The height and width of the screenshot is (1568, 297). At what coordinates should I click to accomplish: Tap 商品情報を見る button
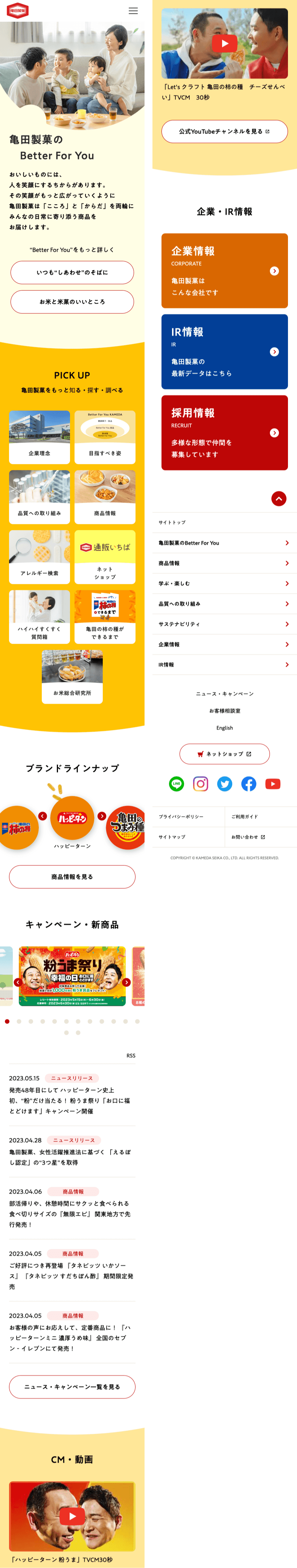pyautogui.click(x=72, y=877)
